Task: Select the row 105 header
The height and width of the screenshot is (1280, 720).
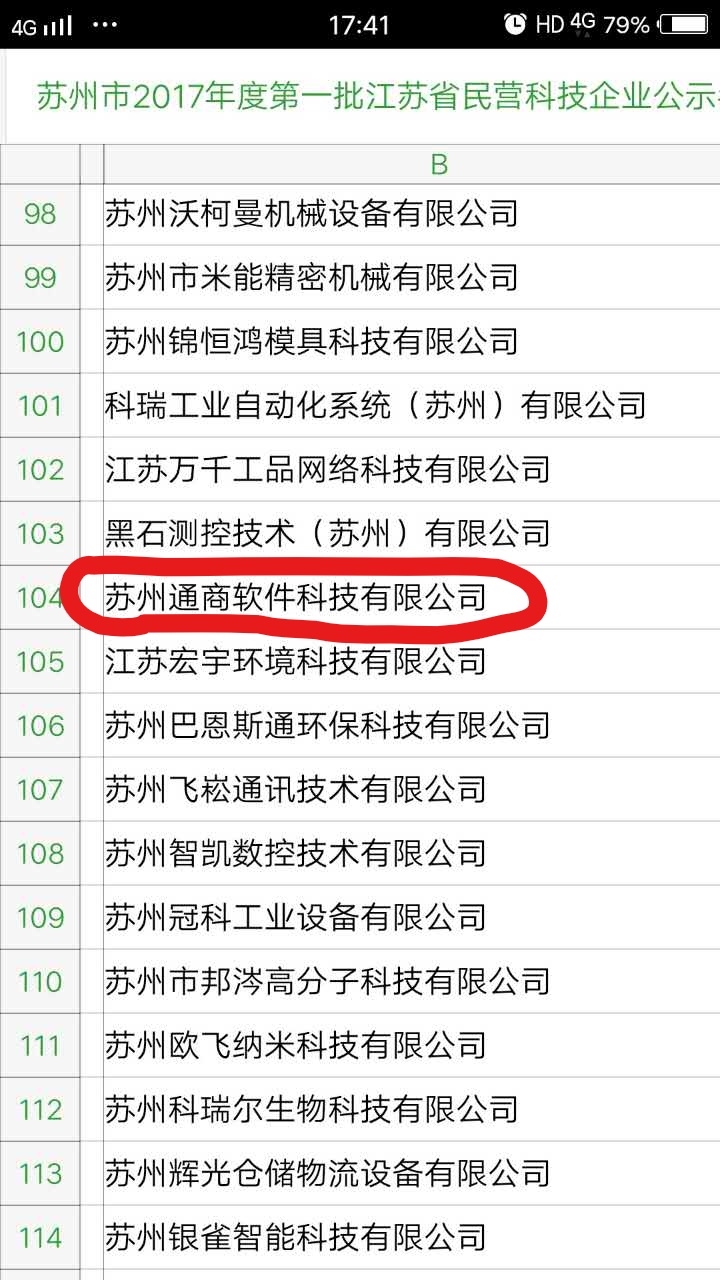Action: (x=40, y=661)
